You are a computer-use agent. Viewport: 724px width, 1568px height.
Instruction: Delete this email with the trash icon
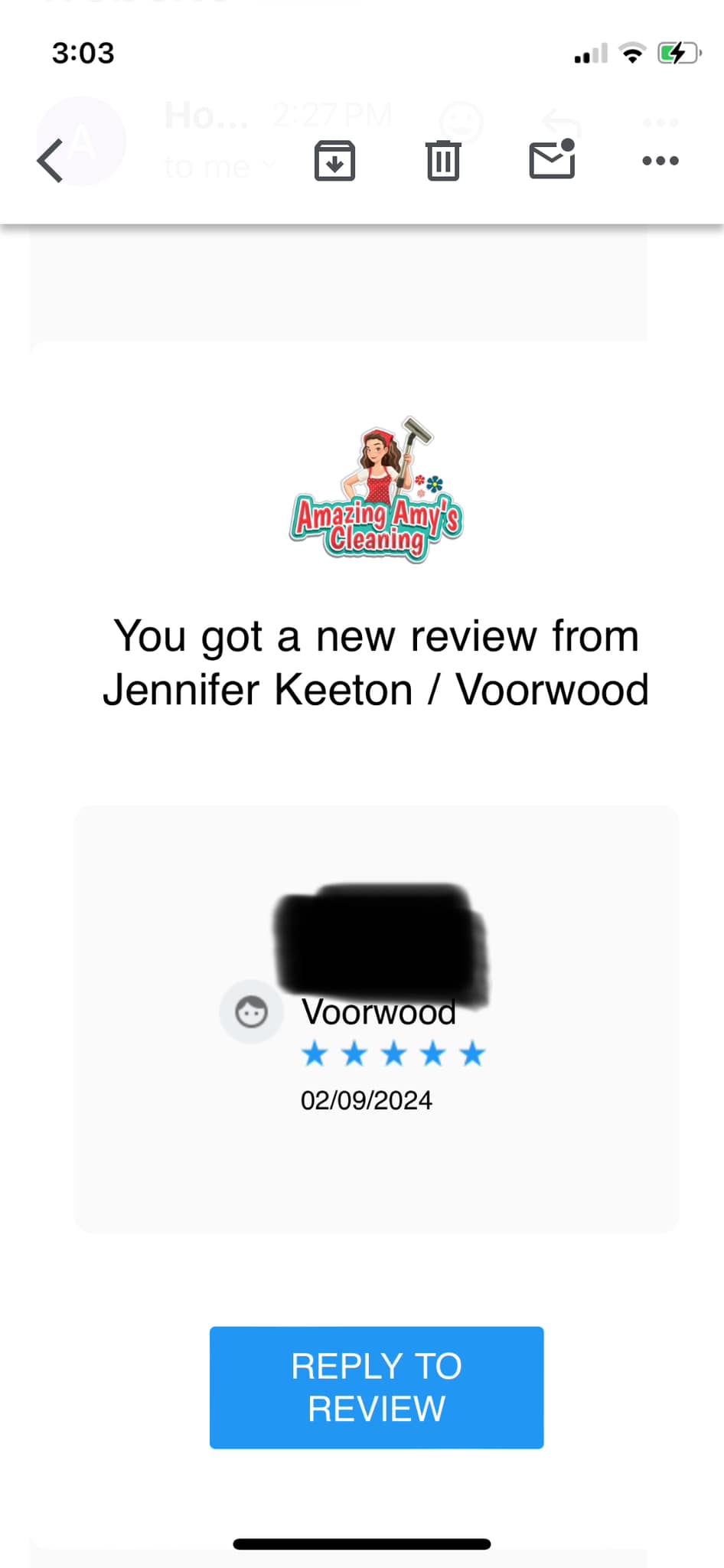point(443,161)
